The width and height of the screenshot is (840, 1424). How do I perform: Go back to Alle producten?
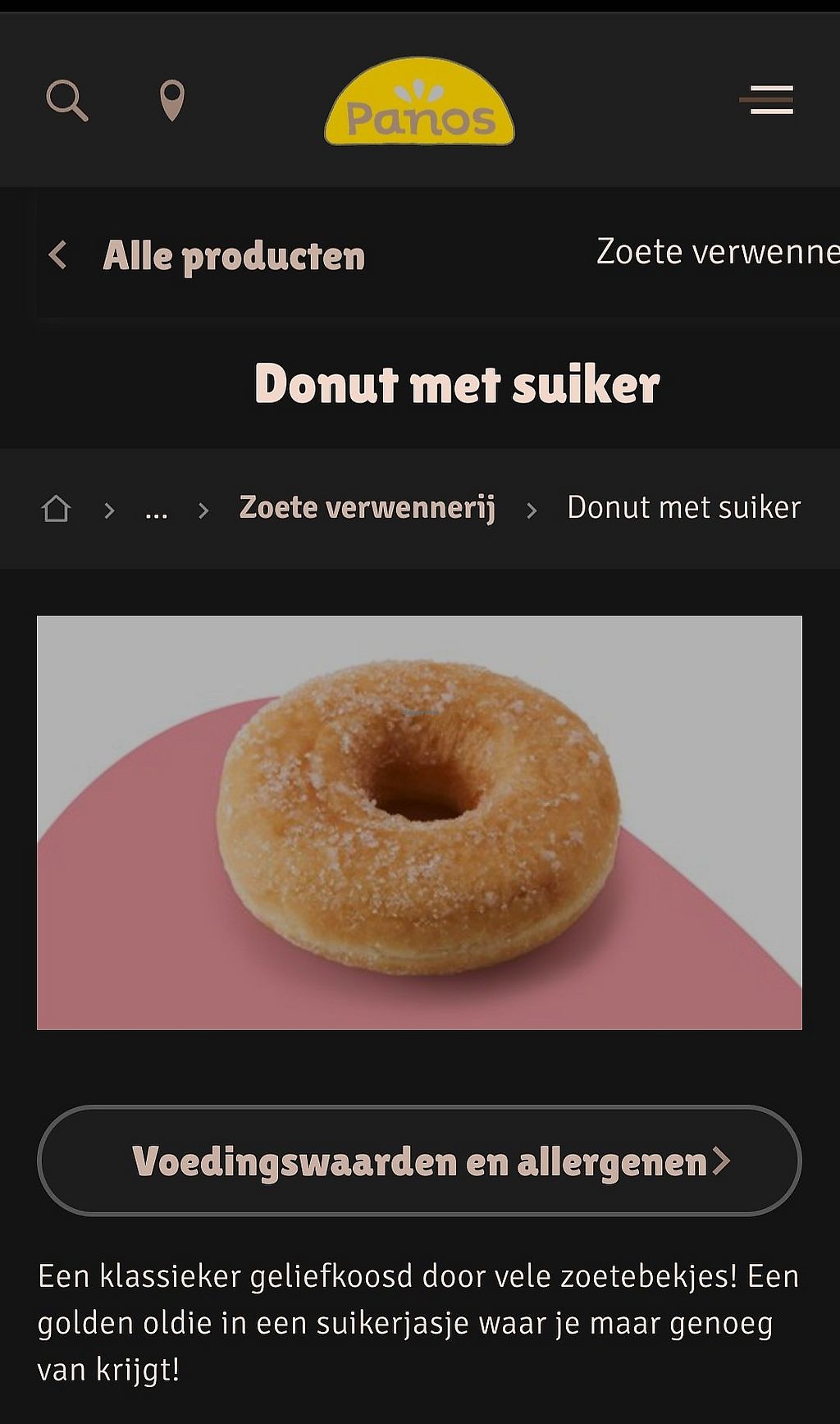click(x=208, y=256)
